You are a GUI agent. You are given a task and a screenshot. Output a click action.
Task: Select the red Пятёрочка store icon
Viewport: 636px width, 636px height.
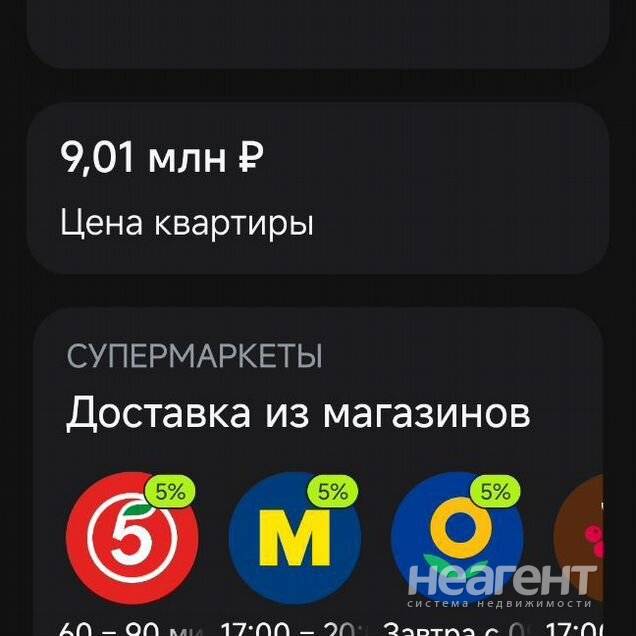point(131,539)
